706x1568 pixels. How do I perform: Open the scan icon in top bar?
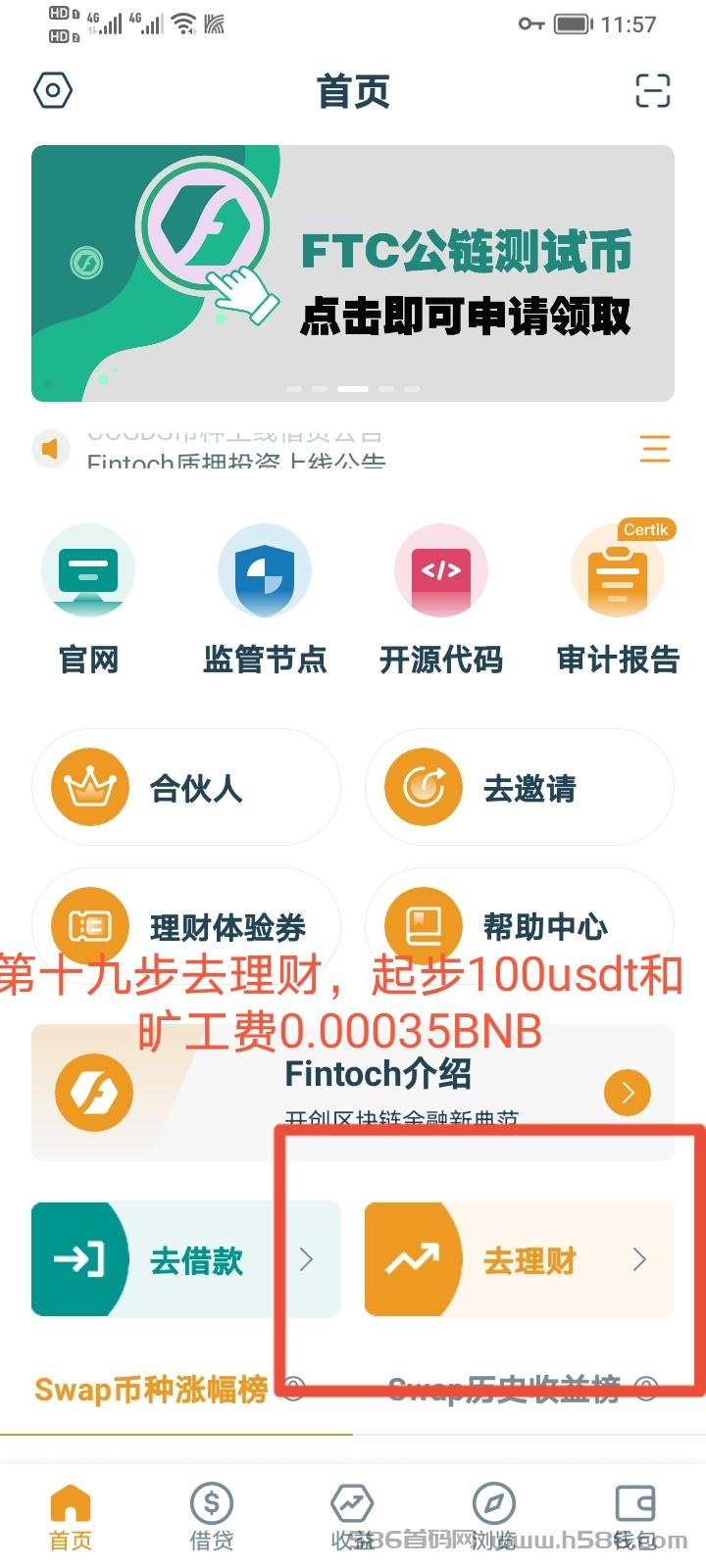(x=653, y=91)
